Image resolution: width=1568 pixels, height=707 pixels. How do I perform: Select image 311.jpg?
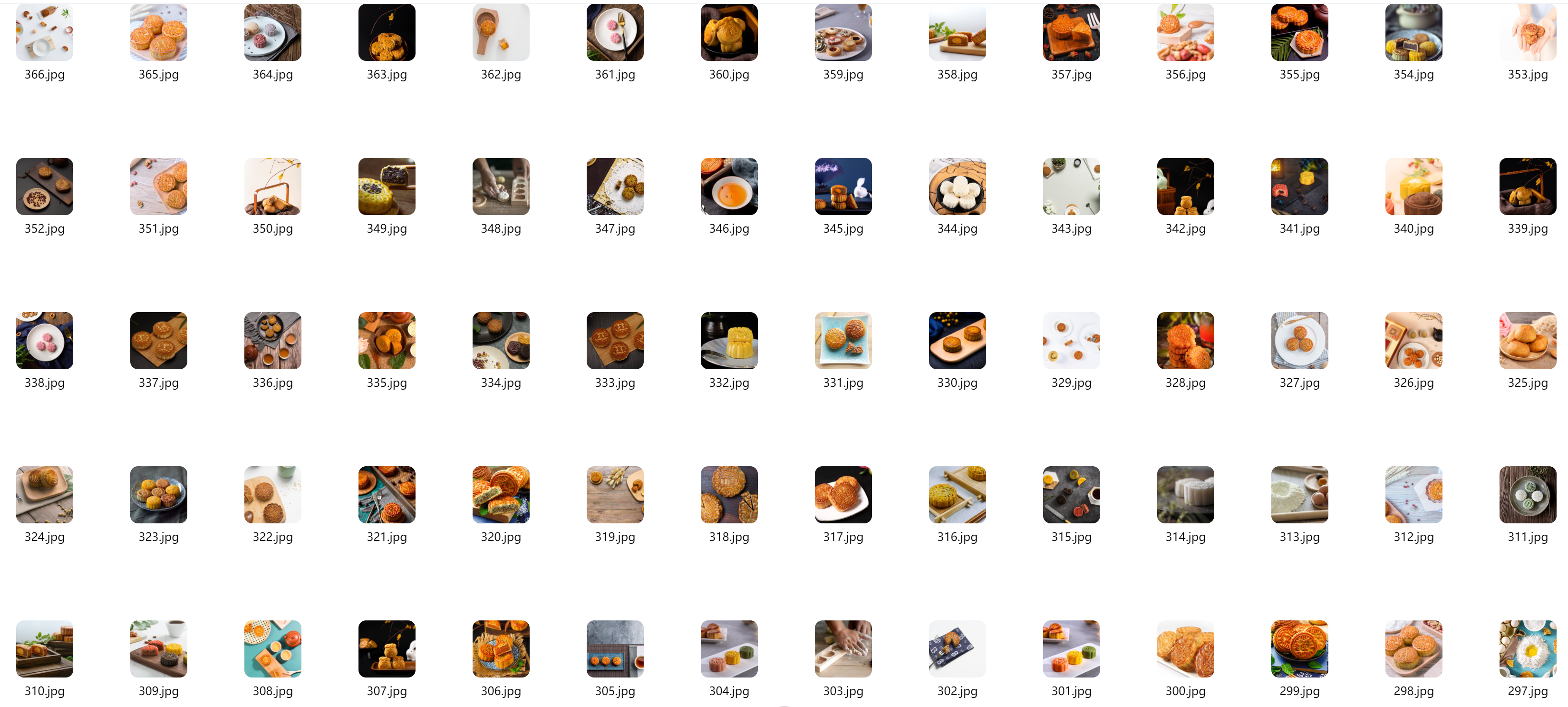(x=1527, y=494)
